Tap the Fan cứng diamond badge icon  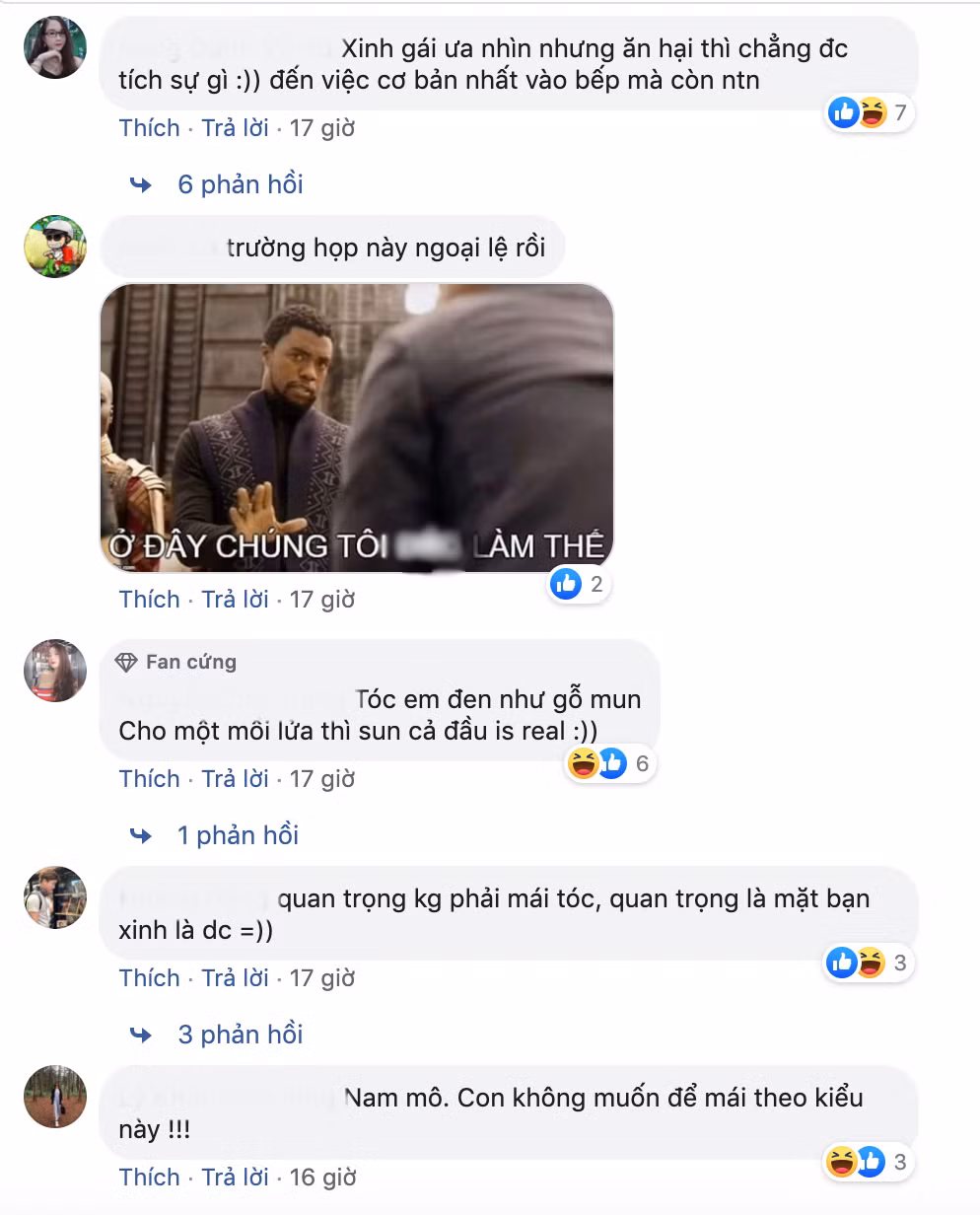click(x=126, y=662)
